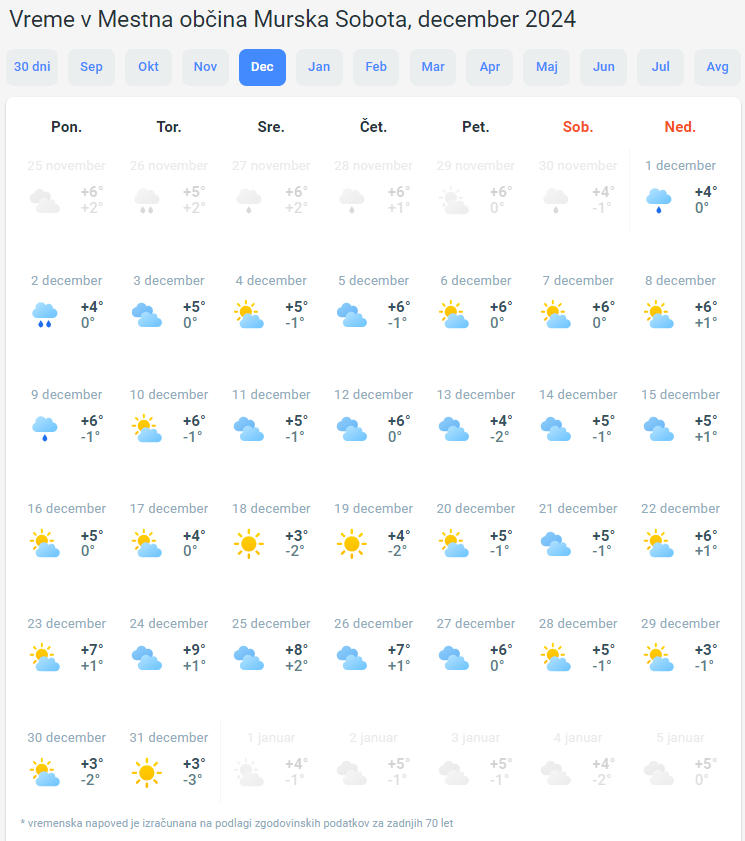The width and height of the screenshot is (745, 841).
Task: Open the 31 december forecast
Action: [168, 762]
